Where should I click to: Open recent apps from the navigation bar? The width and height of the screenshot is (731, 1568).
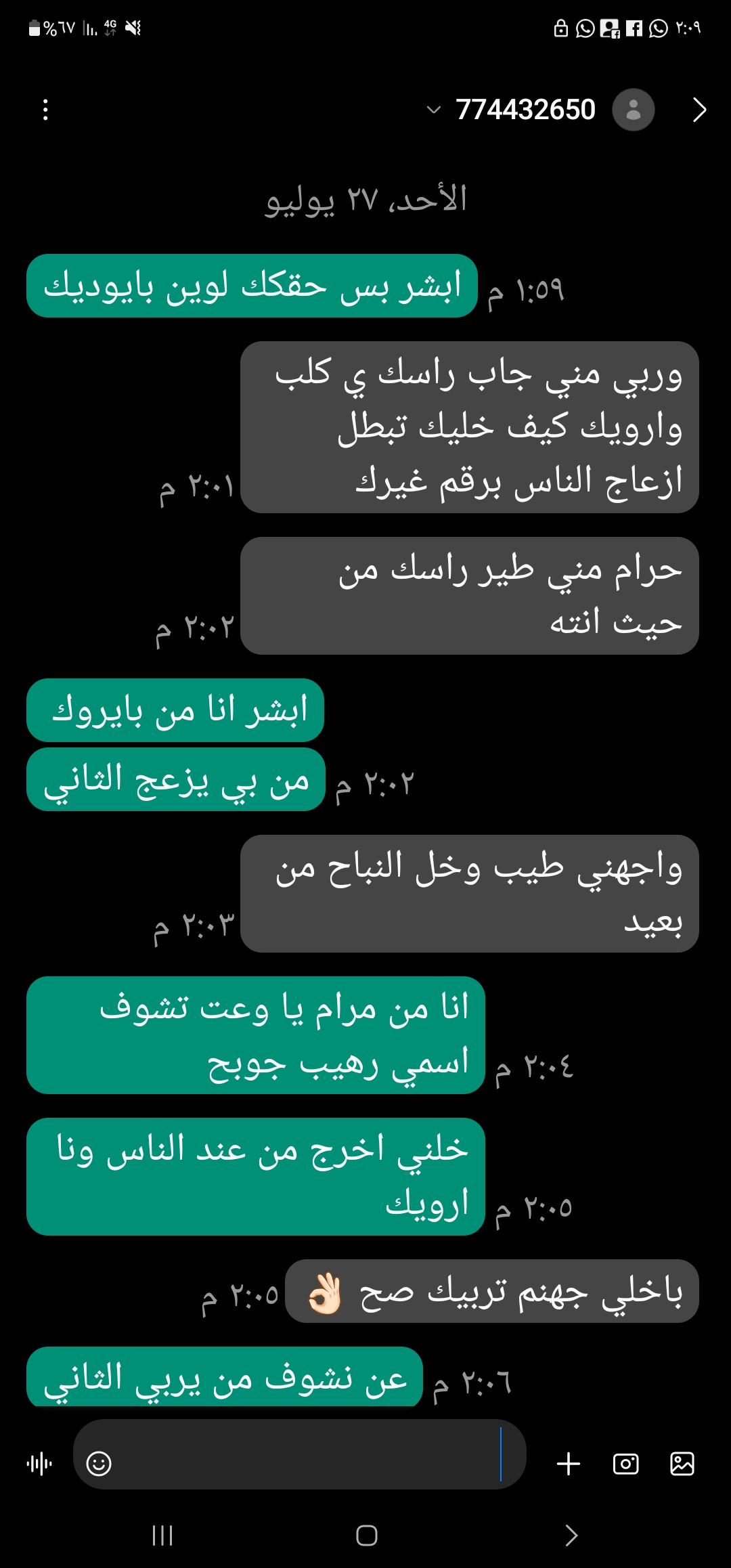(162, 1536)
